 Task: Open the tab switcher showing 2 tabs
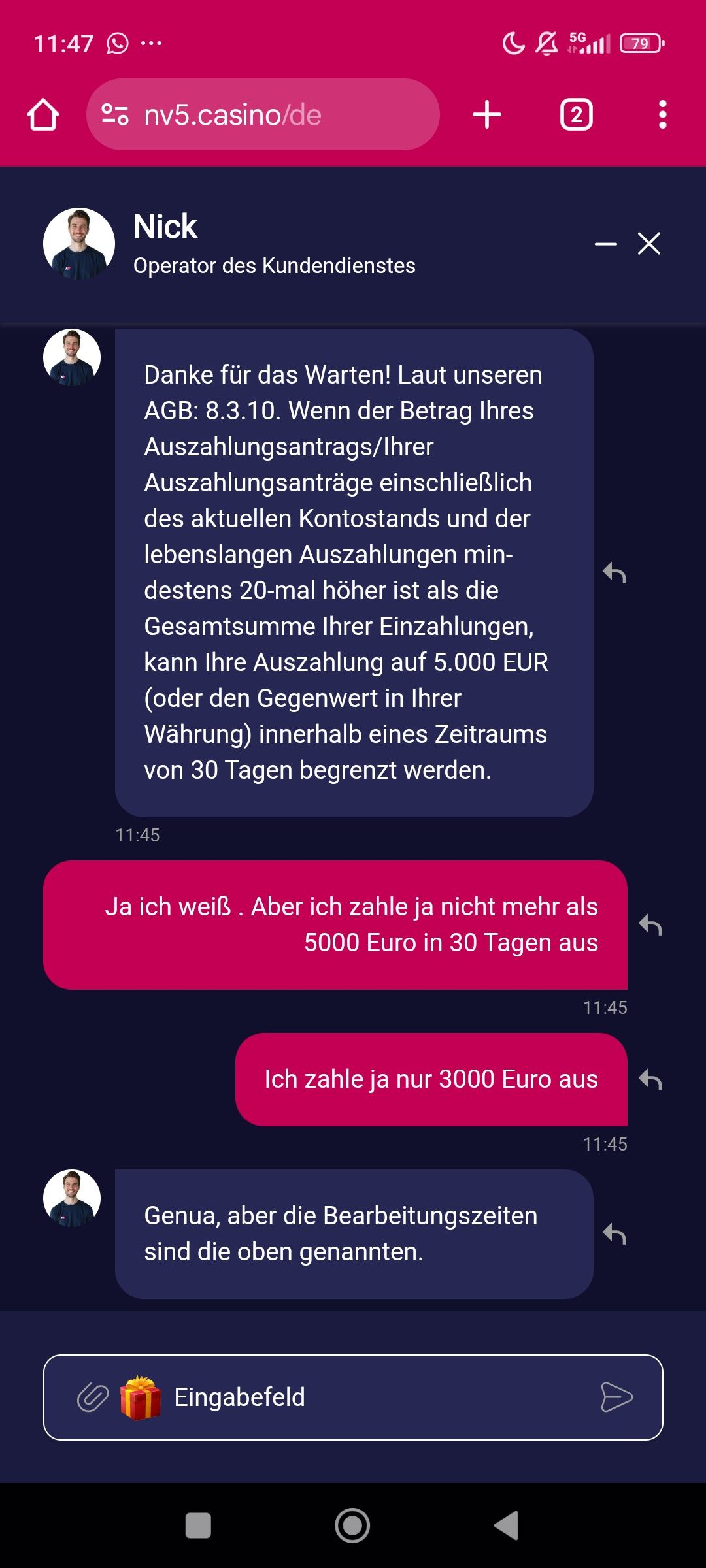(576, 114)
